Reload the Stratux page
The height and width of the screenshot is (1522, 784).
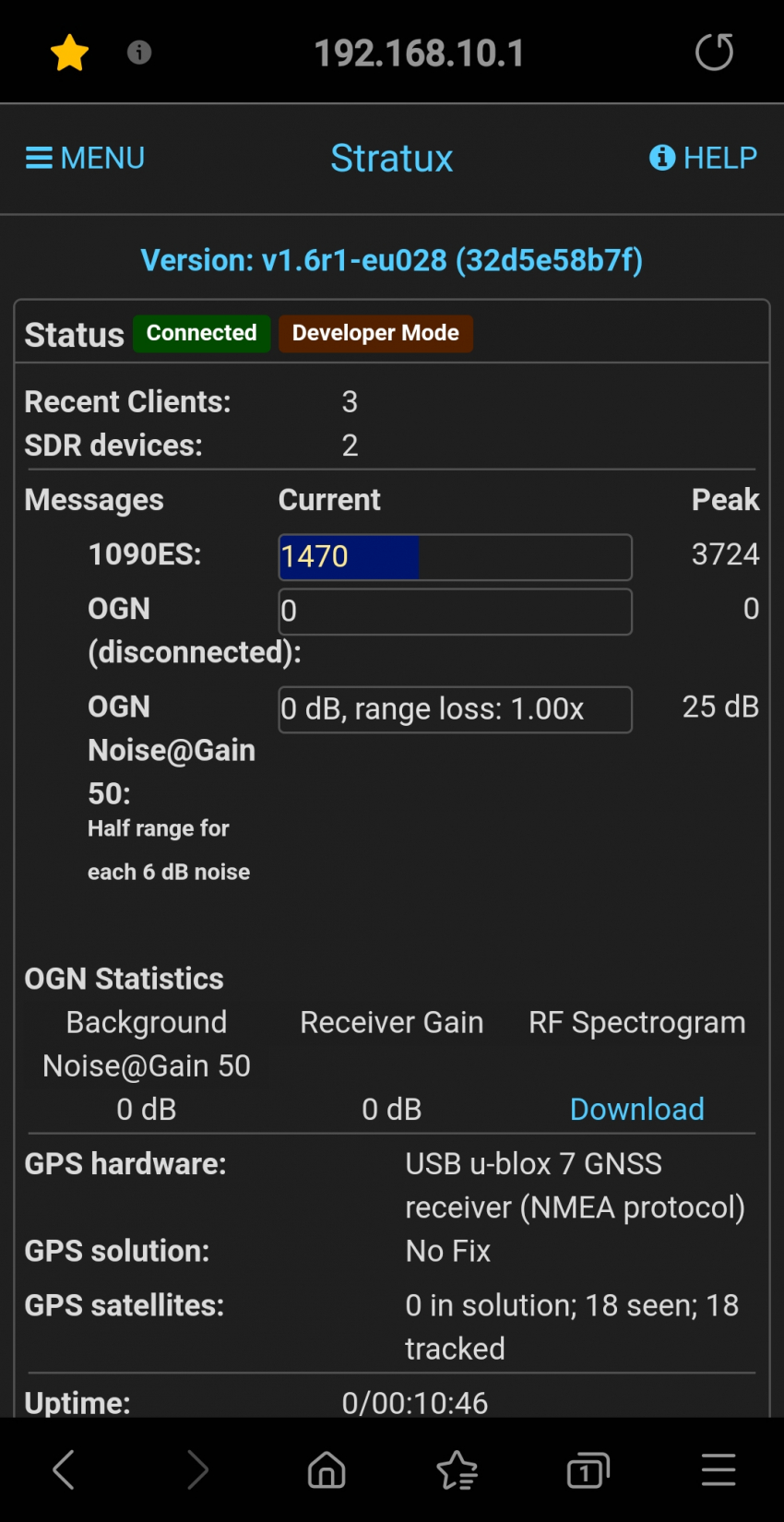point(714,52)
